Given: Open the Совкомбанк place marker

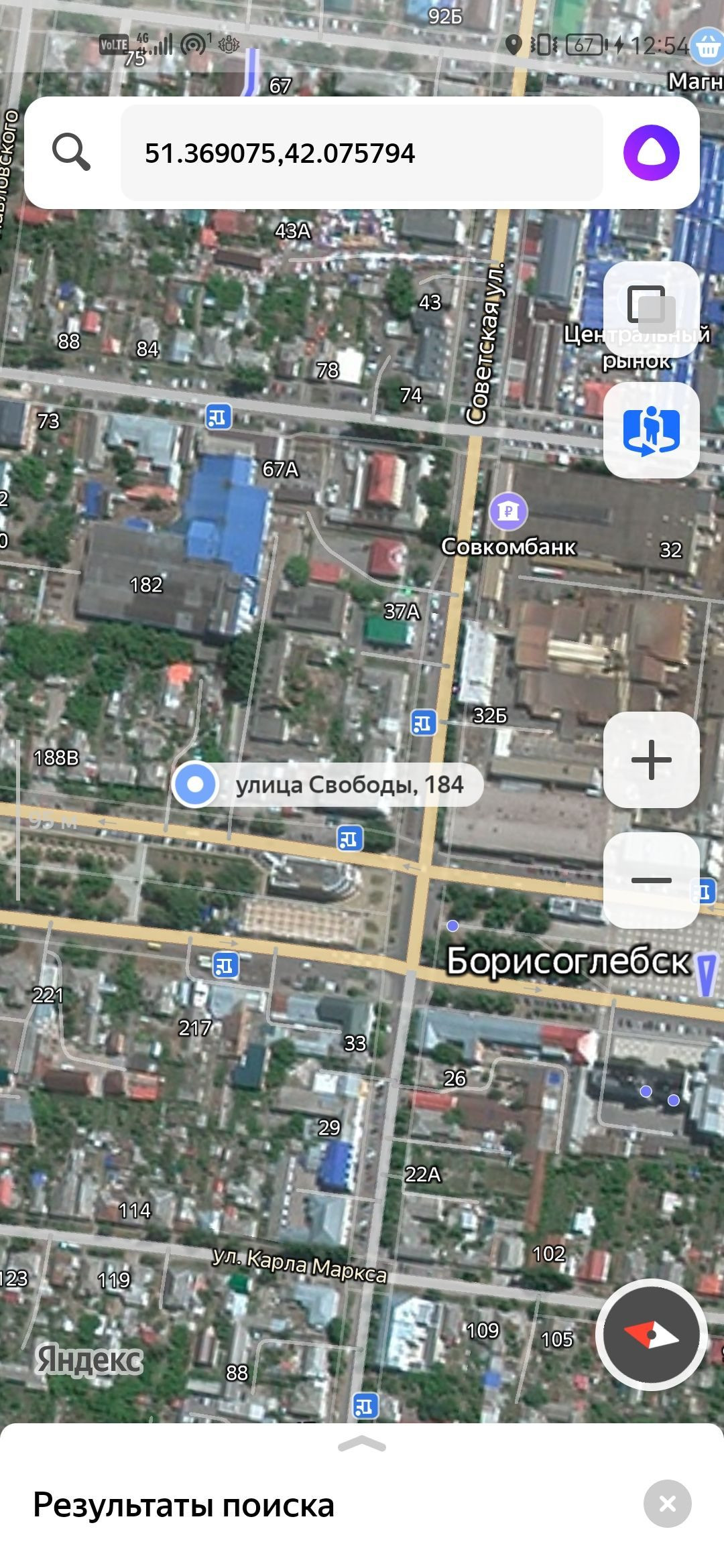Looking at the screenshot, I should tap(508, 511).
